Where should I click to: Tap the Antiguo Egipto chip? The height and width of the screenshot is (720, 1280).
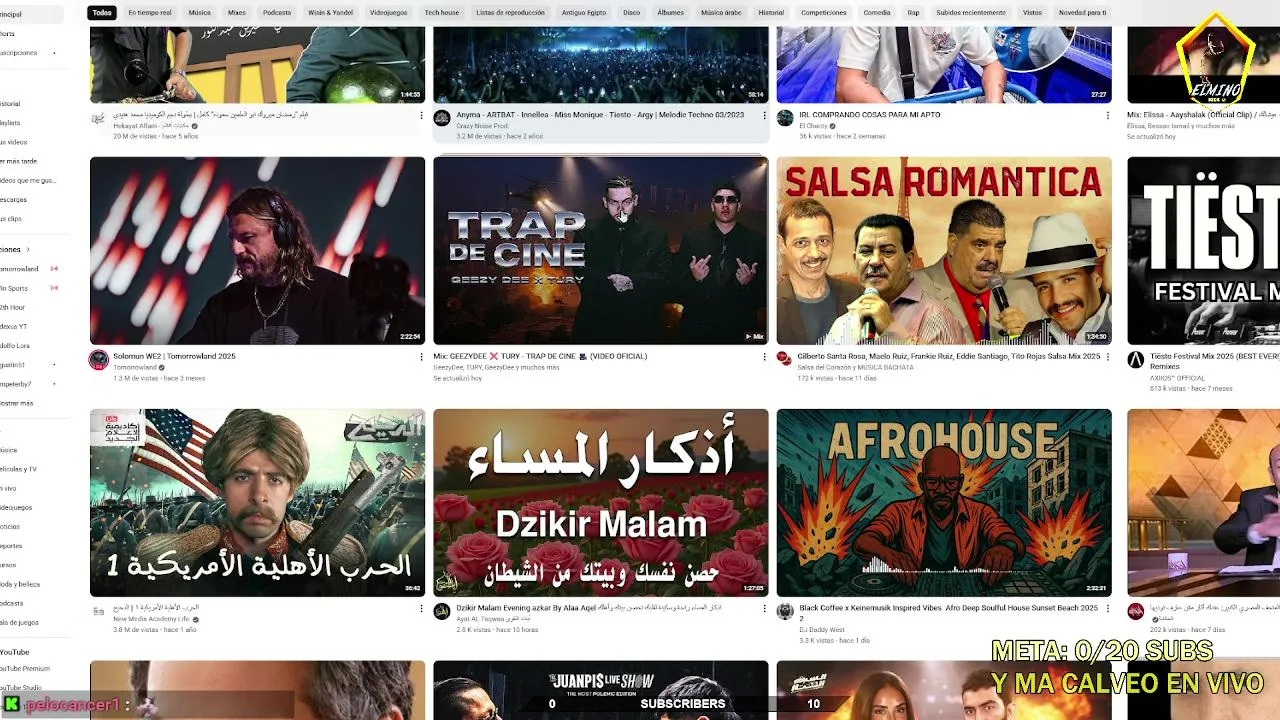coord(586,13)
